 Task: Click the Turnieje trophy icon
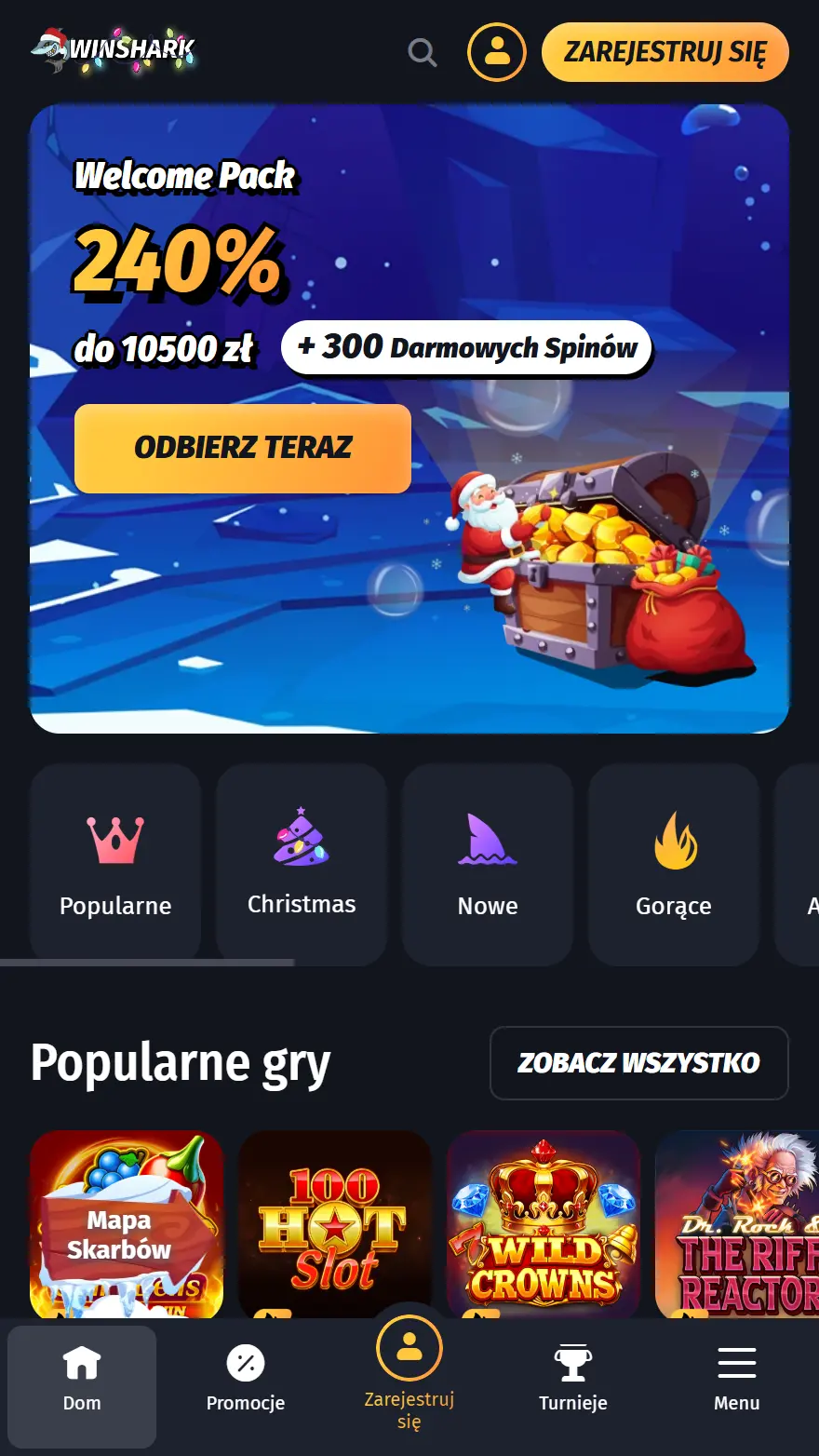pyautogui.click(x=572, y=1362)
